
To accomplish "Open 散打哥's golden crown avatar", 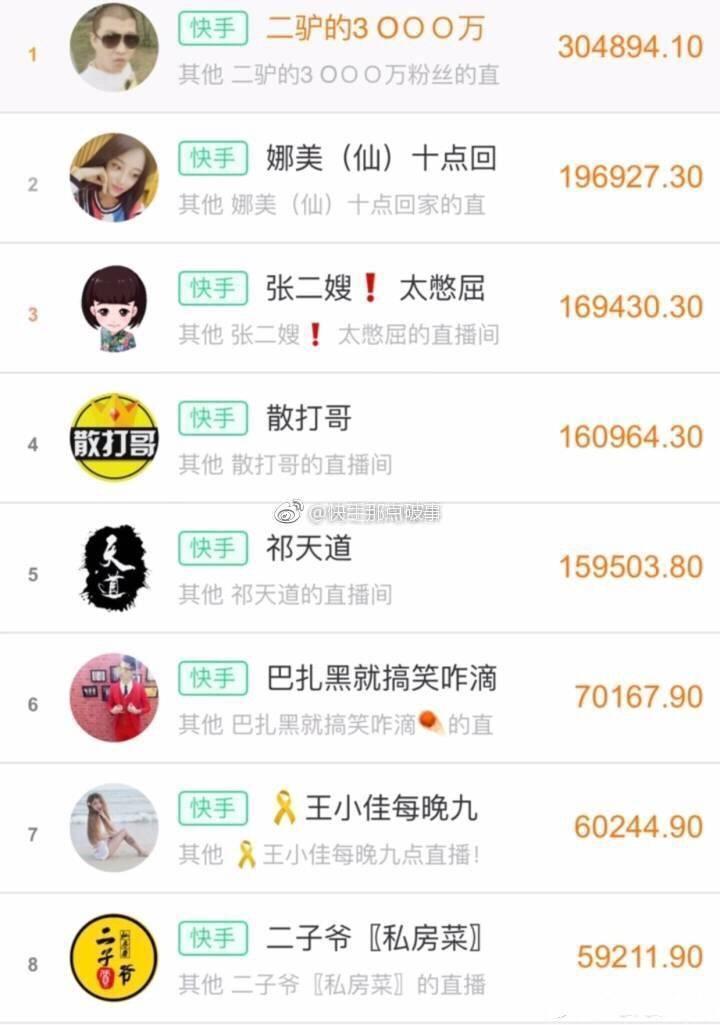I will 114,436.
